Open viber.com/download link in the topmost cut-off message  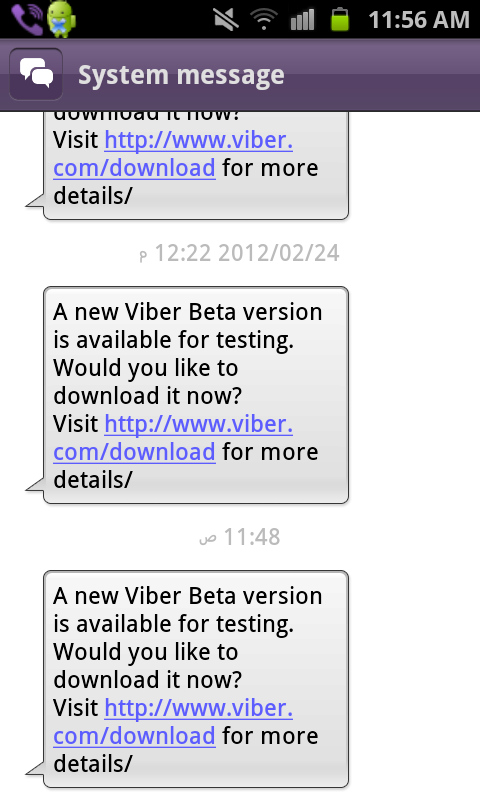(173, 154)
